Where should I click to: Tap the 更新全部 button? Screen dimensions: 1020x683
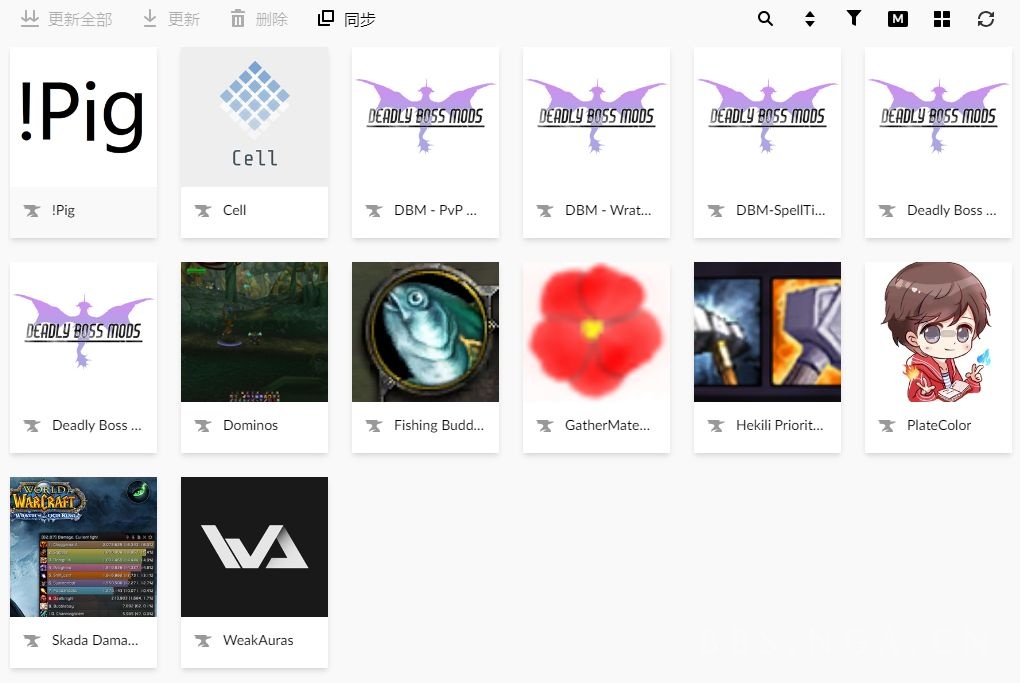coord(67,19)
